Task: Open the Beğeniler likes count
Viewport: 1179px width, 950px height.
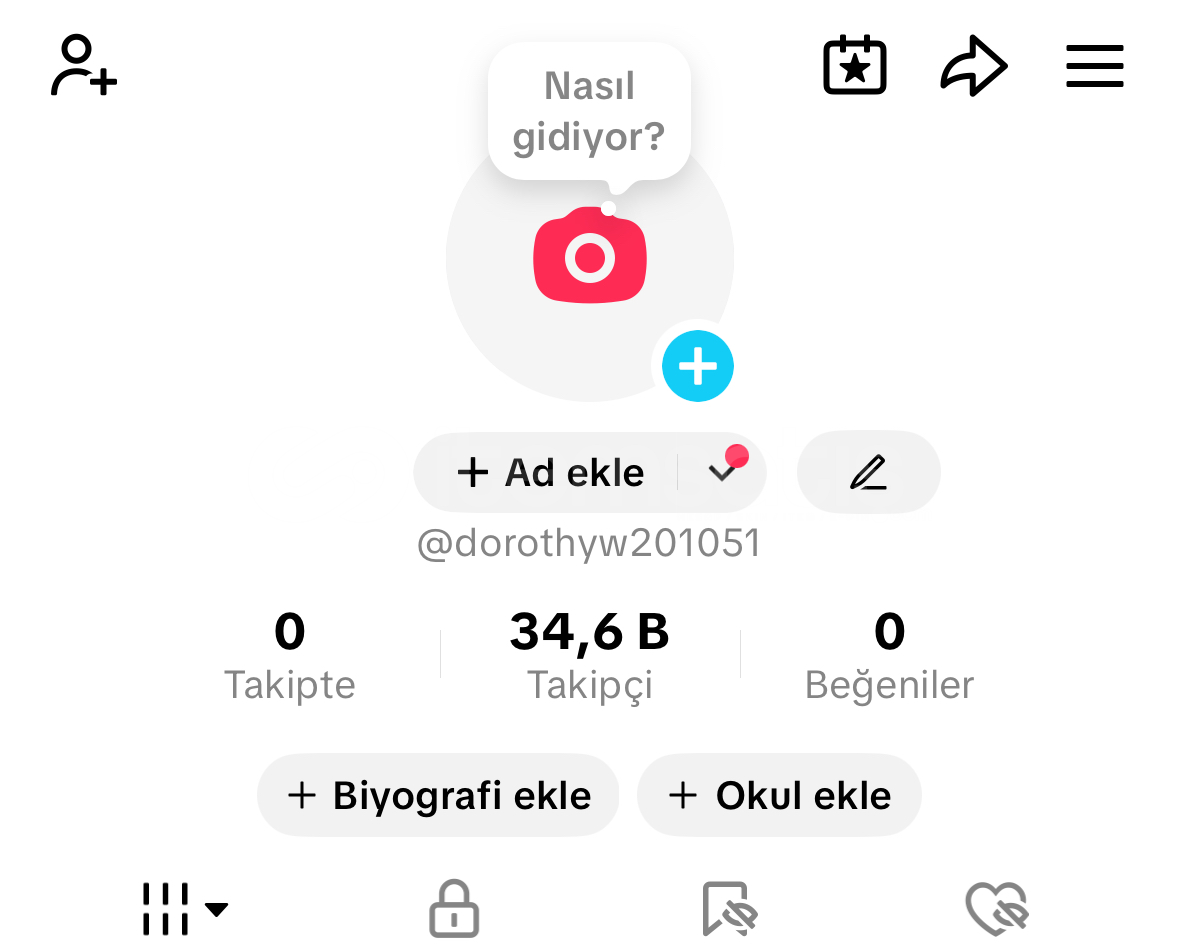Action: click(x=889, y=655)
